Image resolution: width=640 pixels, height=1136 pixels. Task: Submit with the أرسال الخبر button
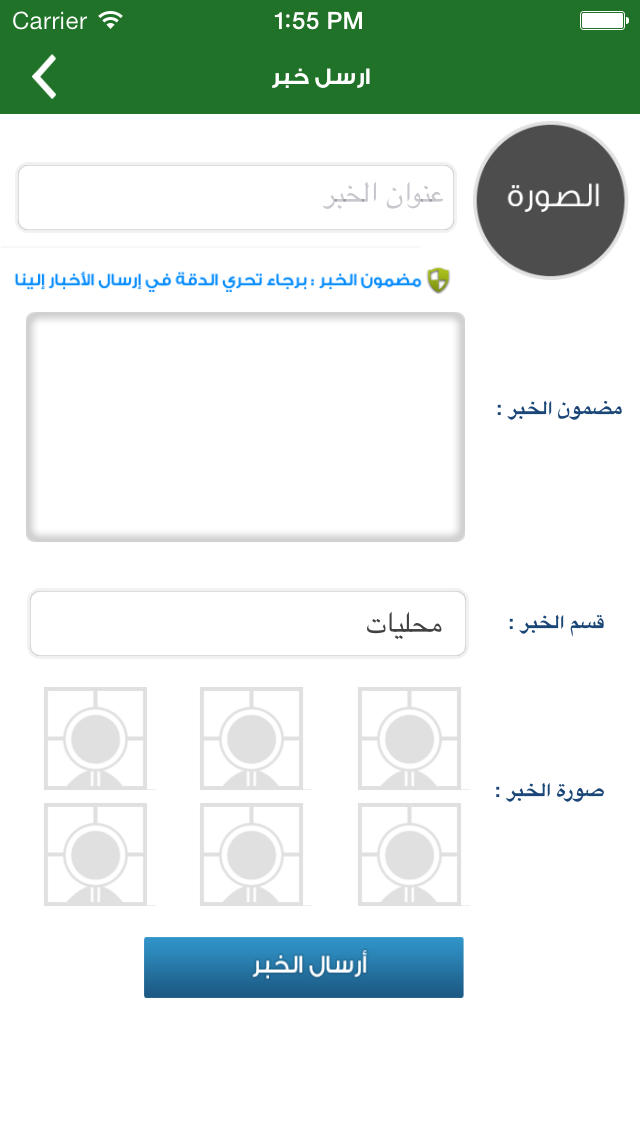(x=304, y=967)
